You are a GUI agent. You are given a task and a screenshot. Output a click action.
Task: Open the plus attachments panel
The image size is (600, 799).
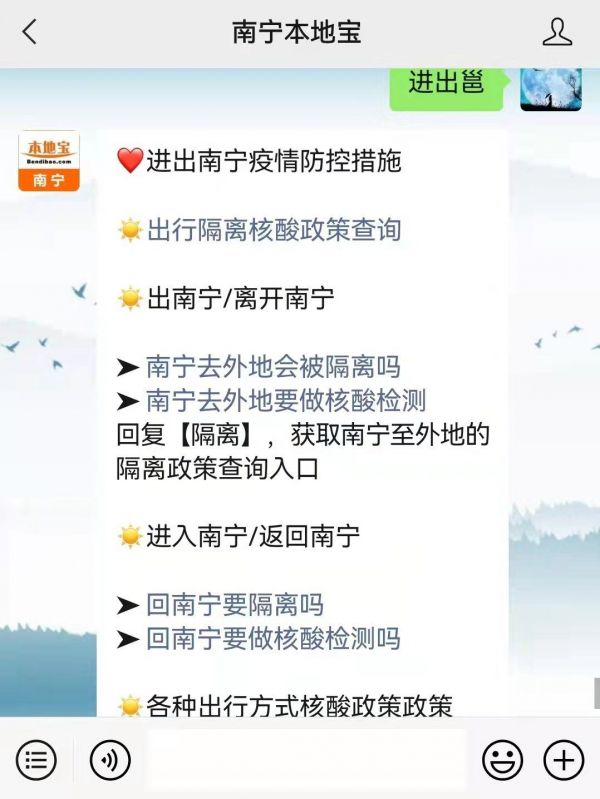[x=563, y=761]
